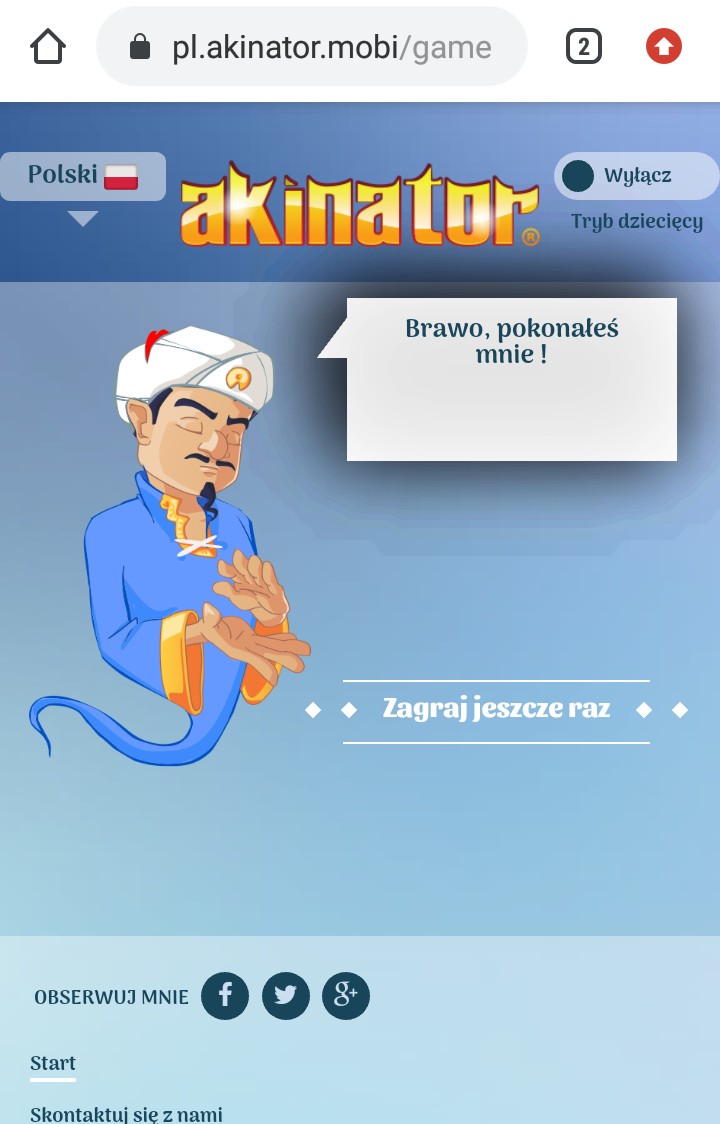
Task: Go to the browser home page
Action: point(47,47)
